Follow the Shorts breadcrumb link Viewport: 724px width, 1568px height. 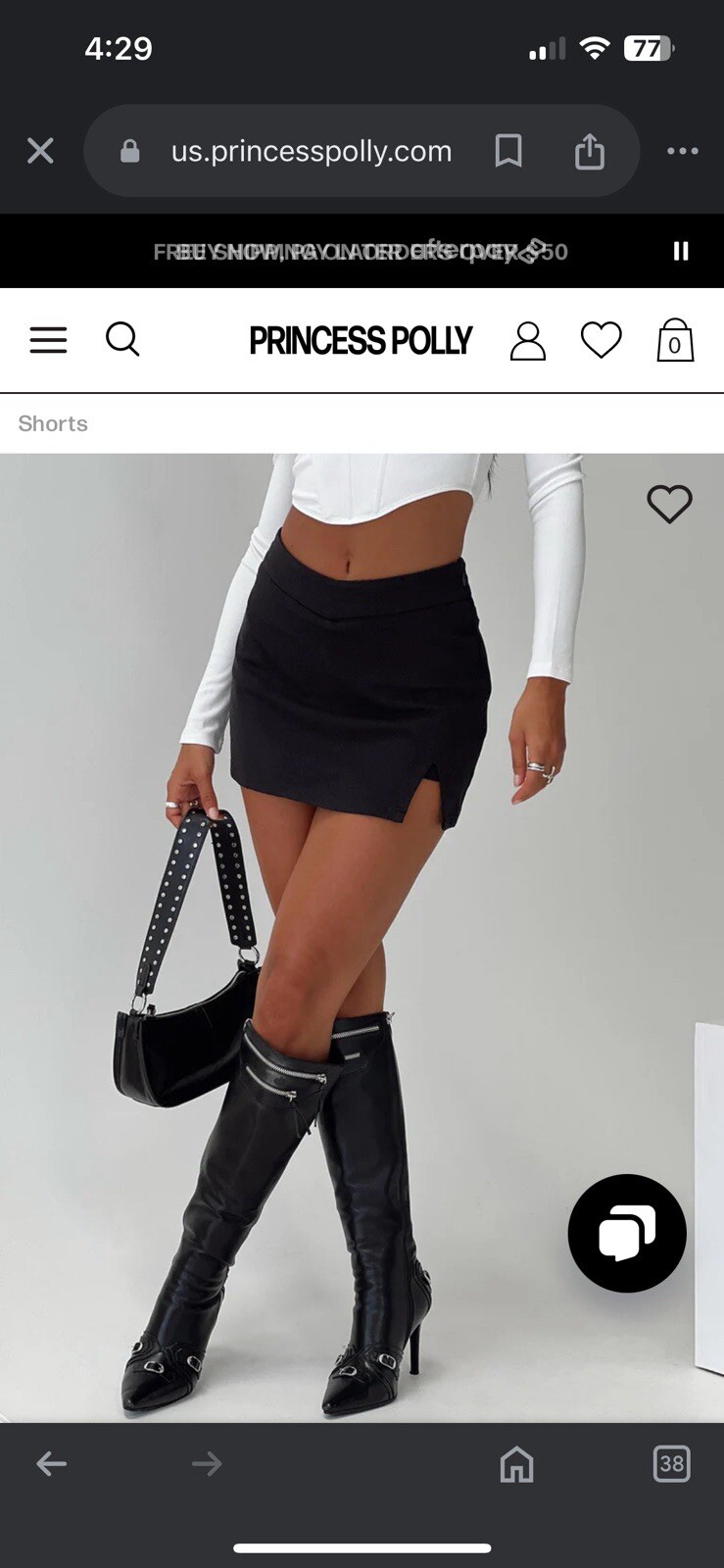pyautogui.click(x=53, y=423)
